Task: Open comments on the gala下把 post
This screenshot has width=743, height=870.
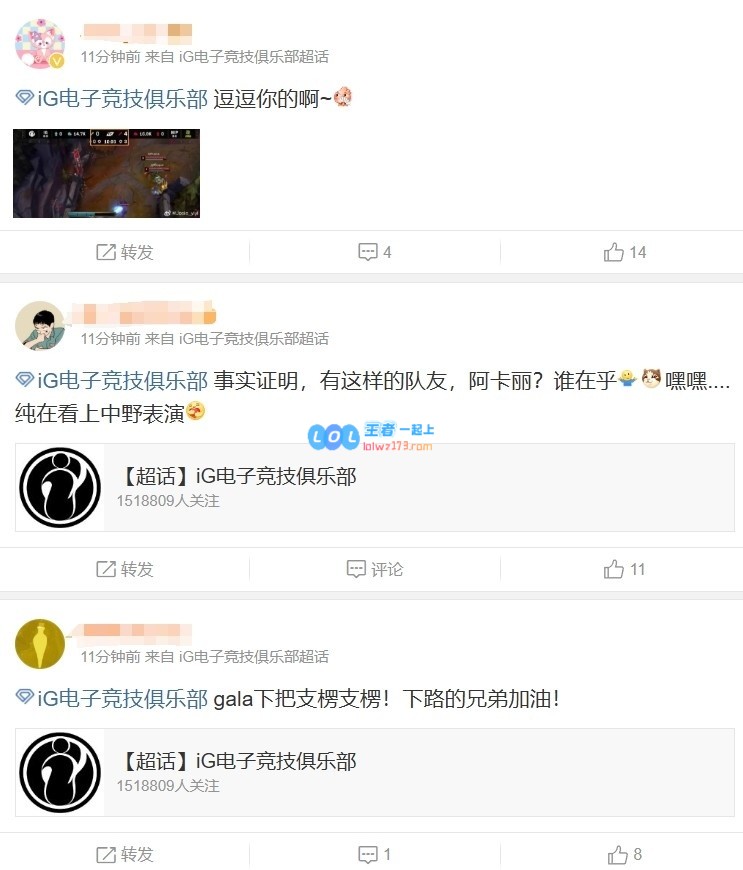Action: [x=374, y=855]
